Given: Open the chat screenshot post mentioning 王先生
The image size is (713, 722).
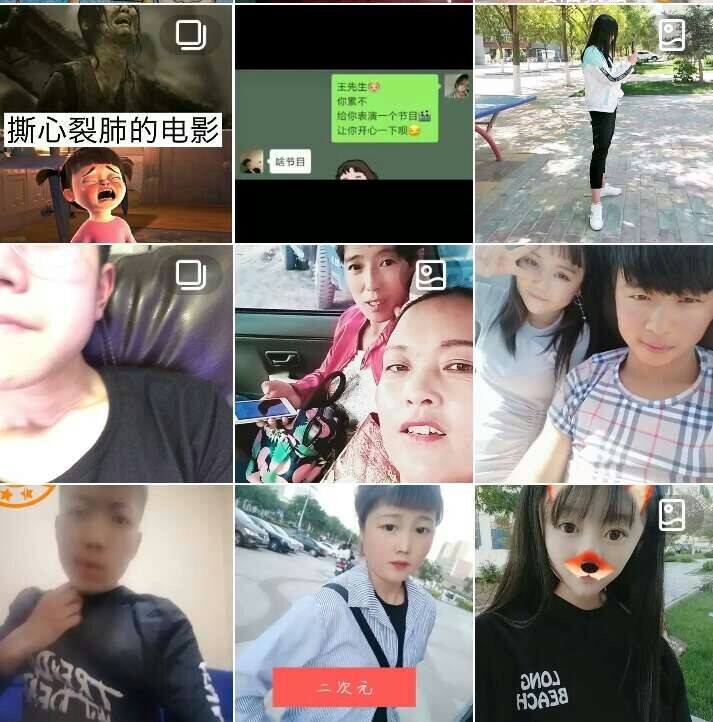Looking at the screenshot, I should tap(353, 123).
